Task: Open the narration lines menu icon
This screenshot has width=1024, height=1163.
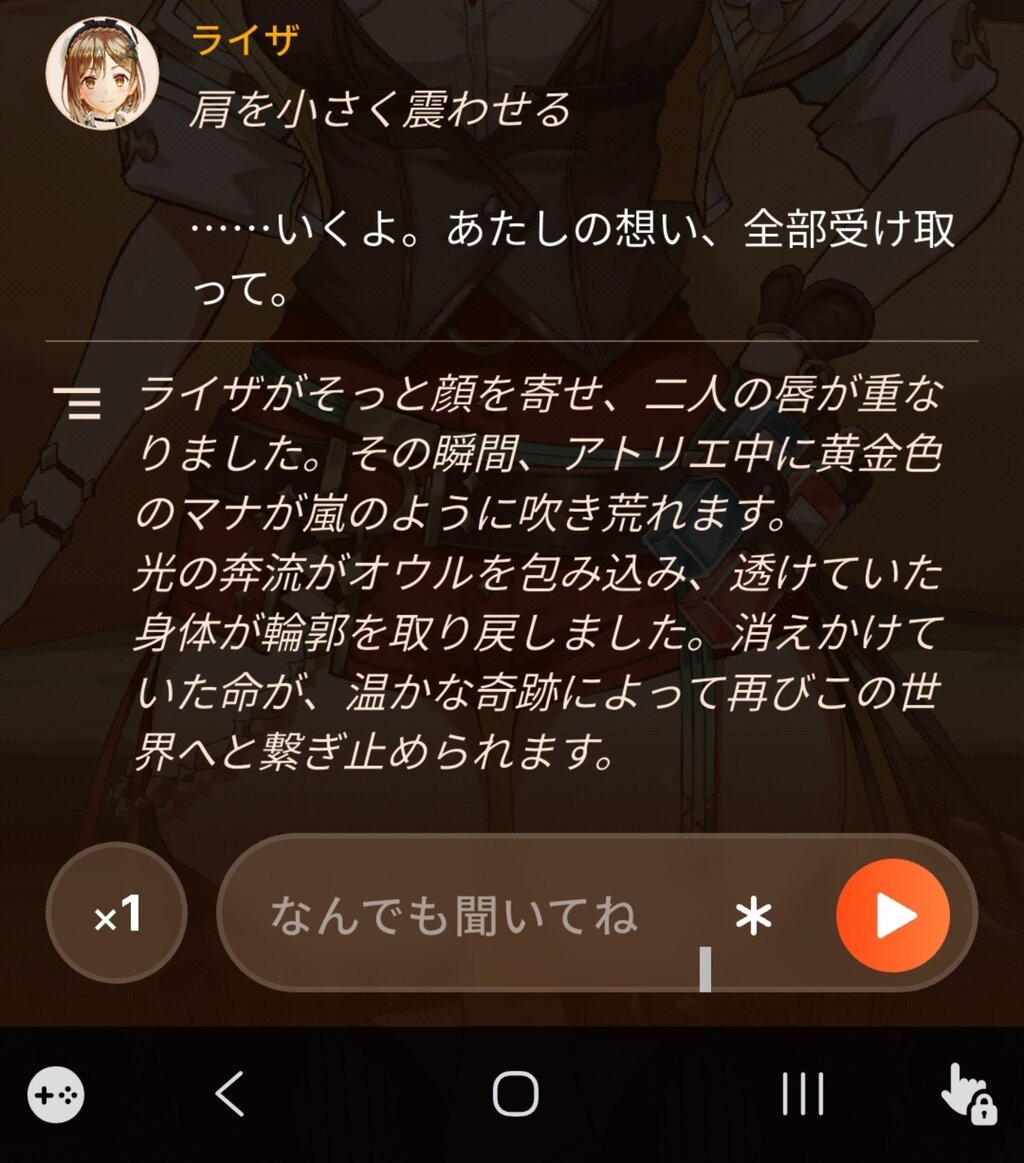Action: tap(77, 403)
